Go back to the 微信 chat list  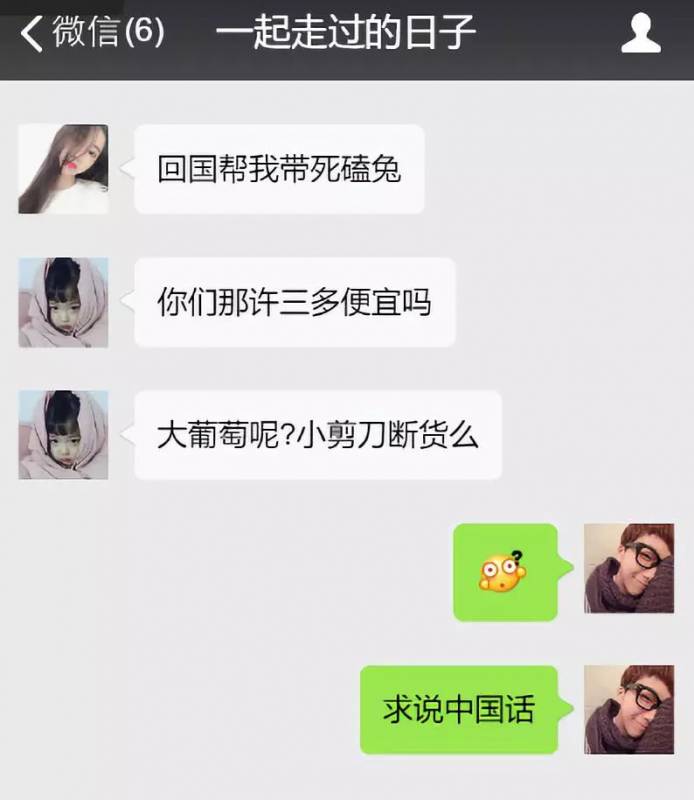click(x=90, y=34)
